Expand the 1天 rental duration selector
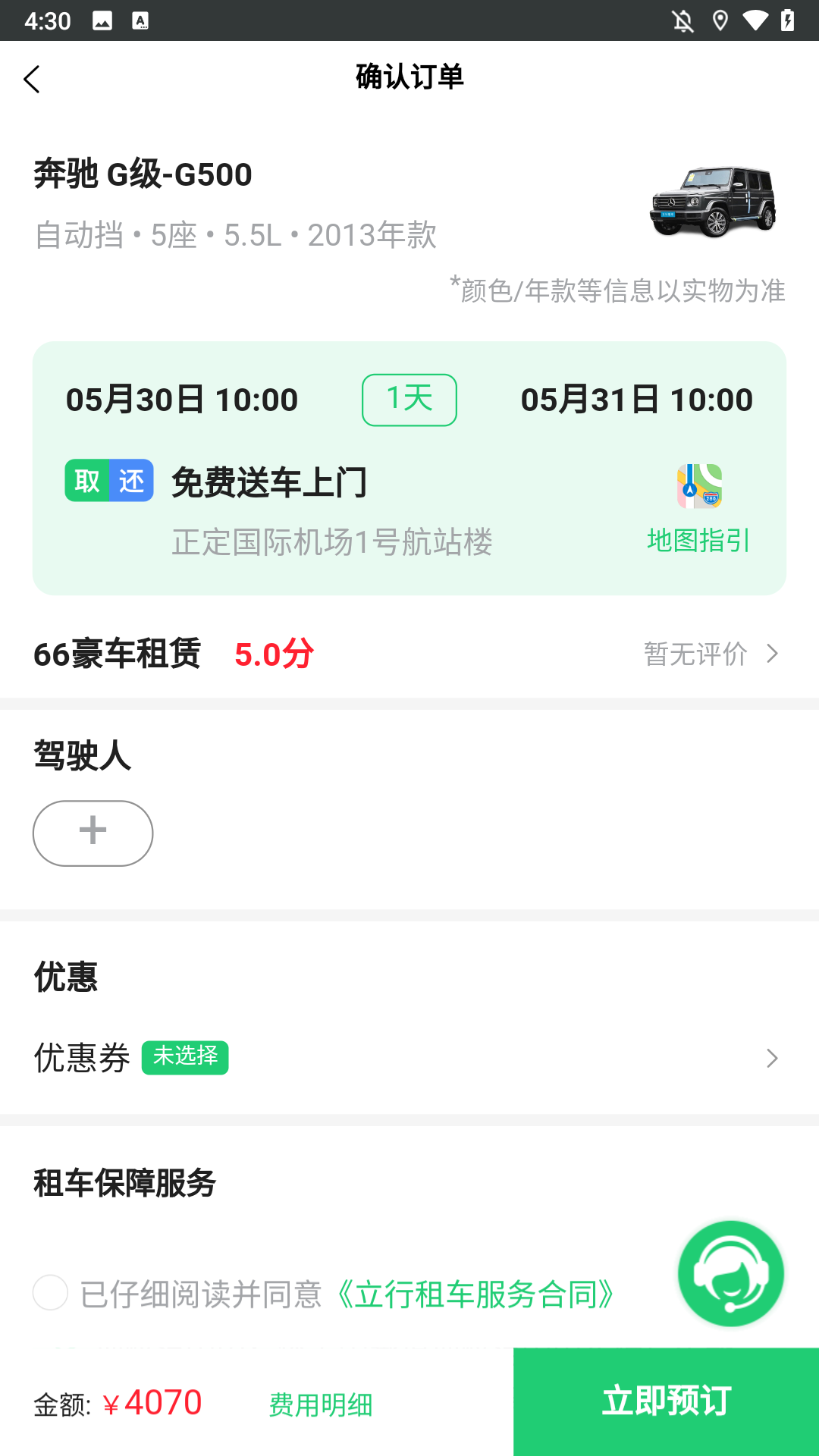The image size is (819, 1456). pyautogui.click(x=409, y=400)
